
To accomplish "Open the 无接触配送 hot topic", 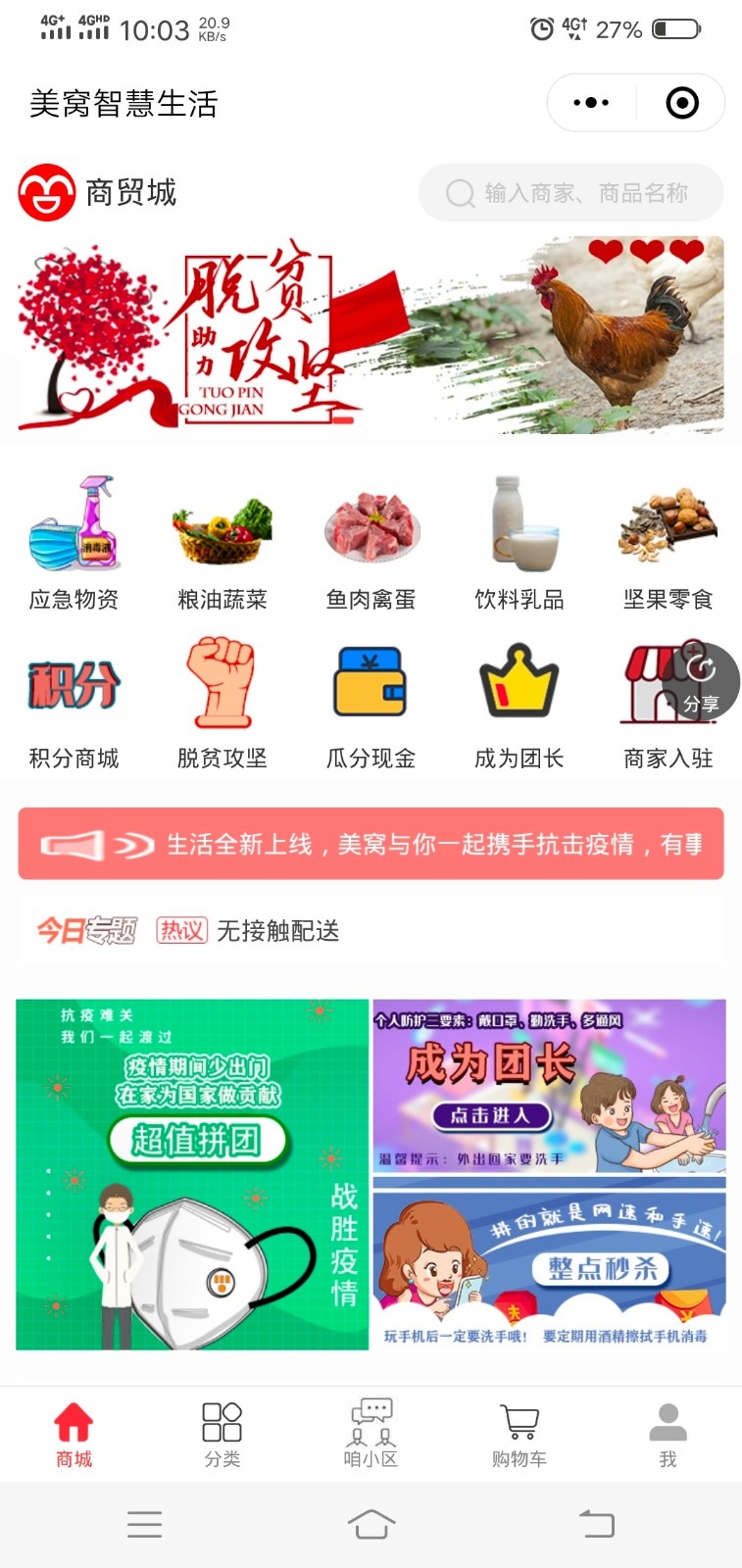I will click(x=277, y=931).
